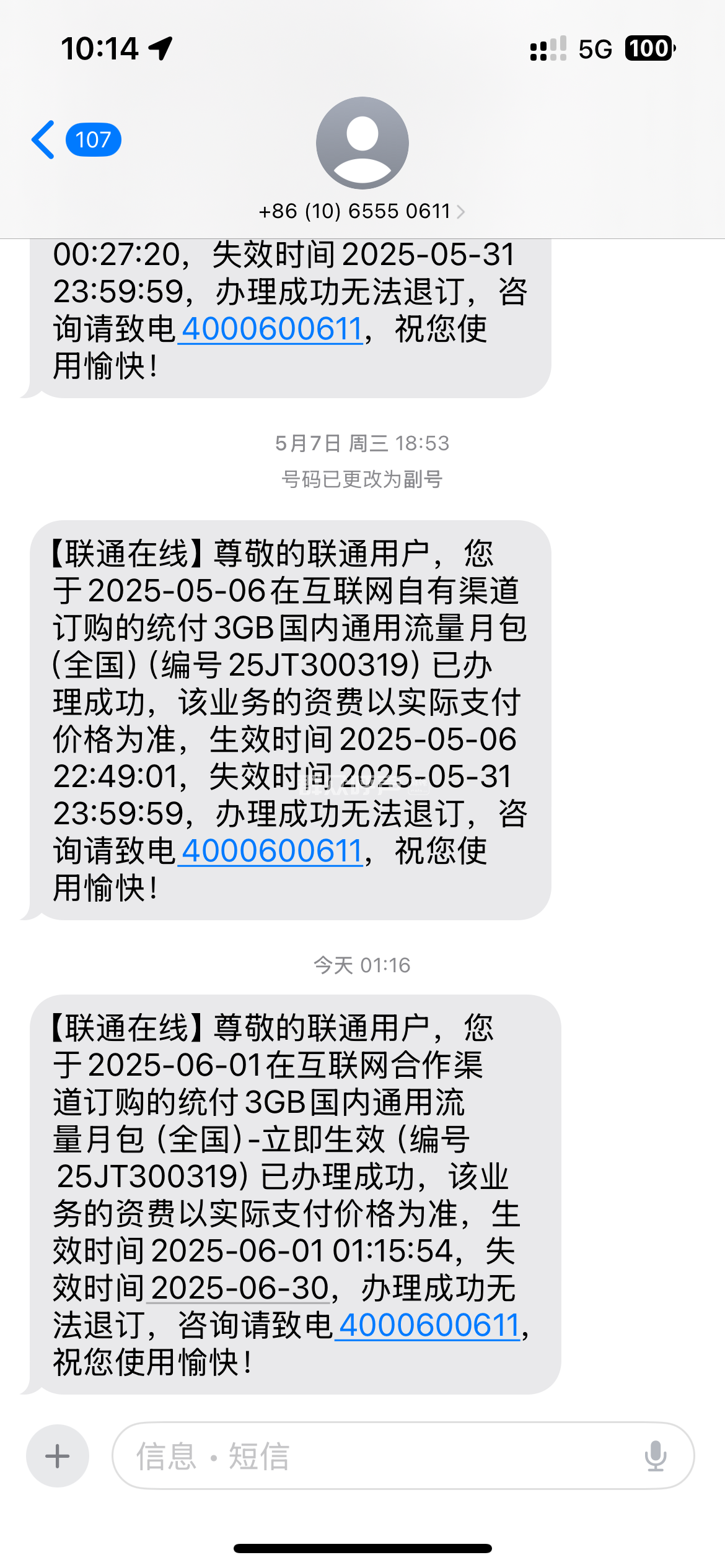The image size is (725, 1568).
Task: Call 4000600611 from the 2025-05-06 order message
Action: pos(271,851)
